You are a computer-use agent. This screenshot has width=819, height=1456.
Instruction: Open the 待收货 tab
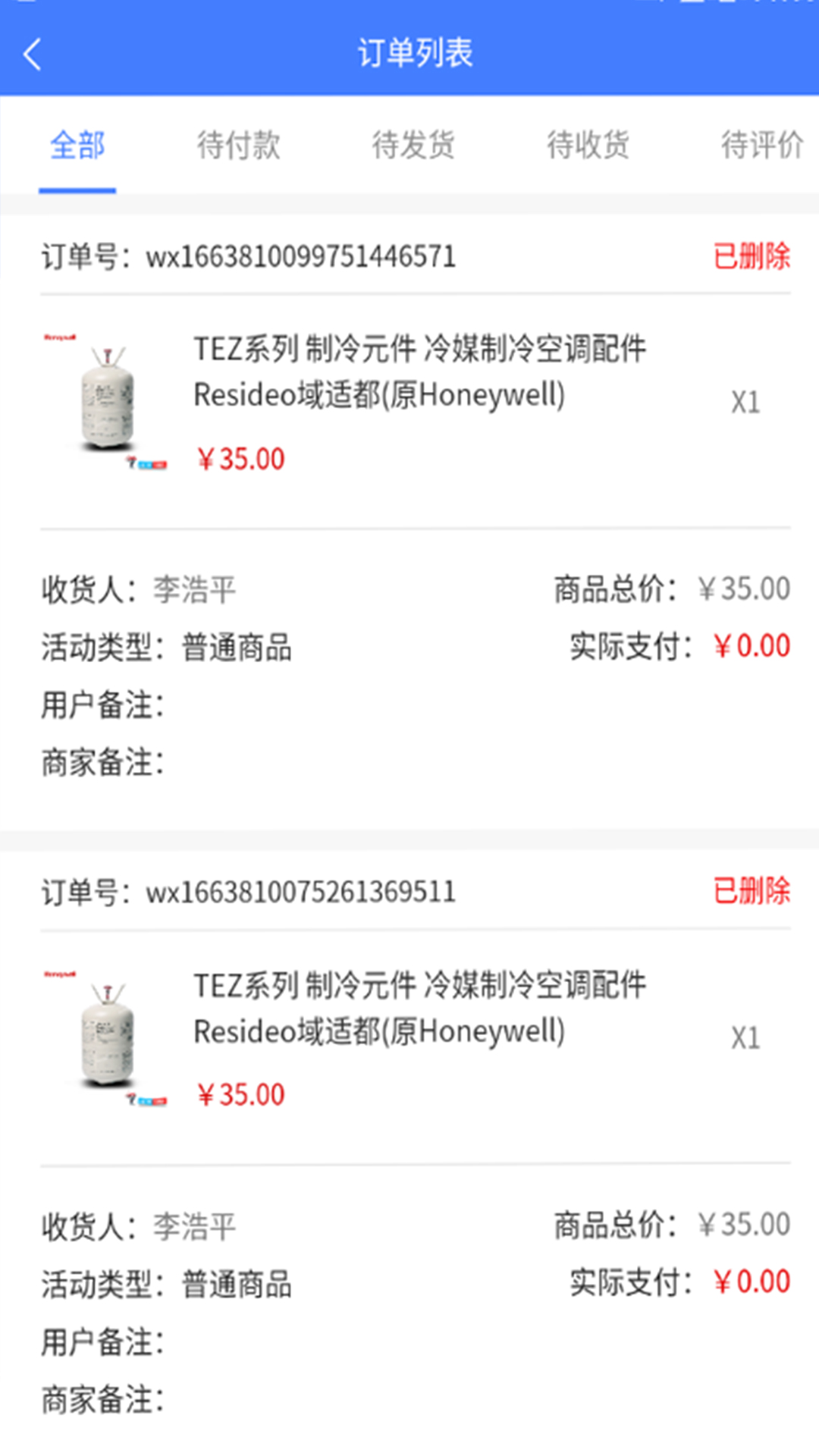[588, 145]
